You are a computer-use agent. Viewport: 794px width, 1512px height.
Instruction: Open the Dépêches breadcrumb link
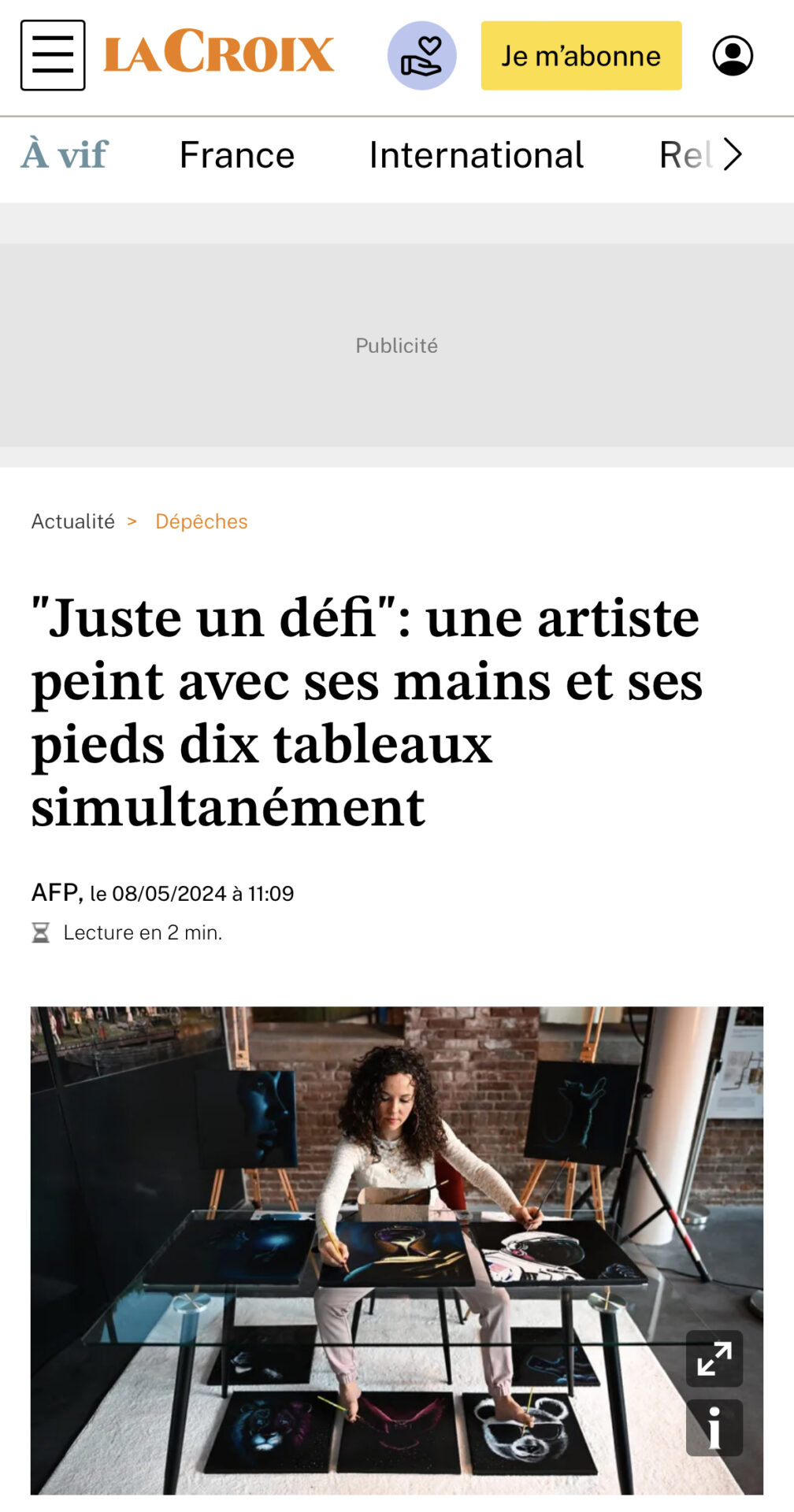click(x=202, y=521)
